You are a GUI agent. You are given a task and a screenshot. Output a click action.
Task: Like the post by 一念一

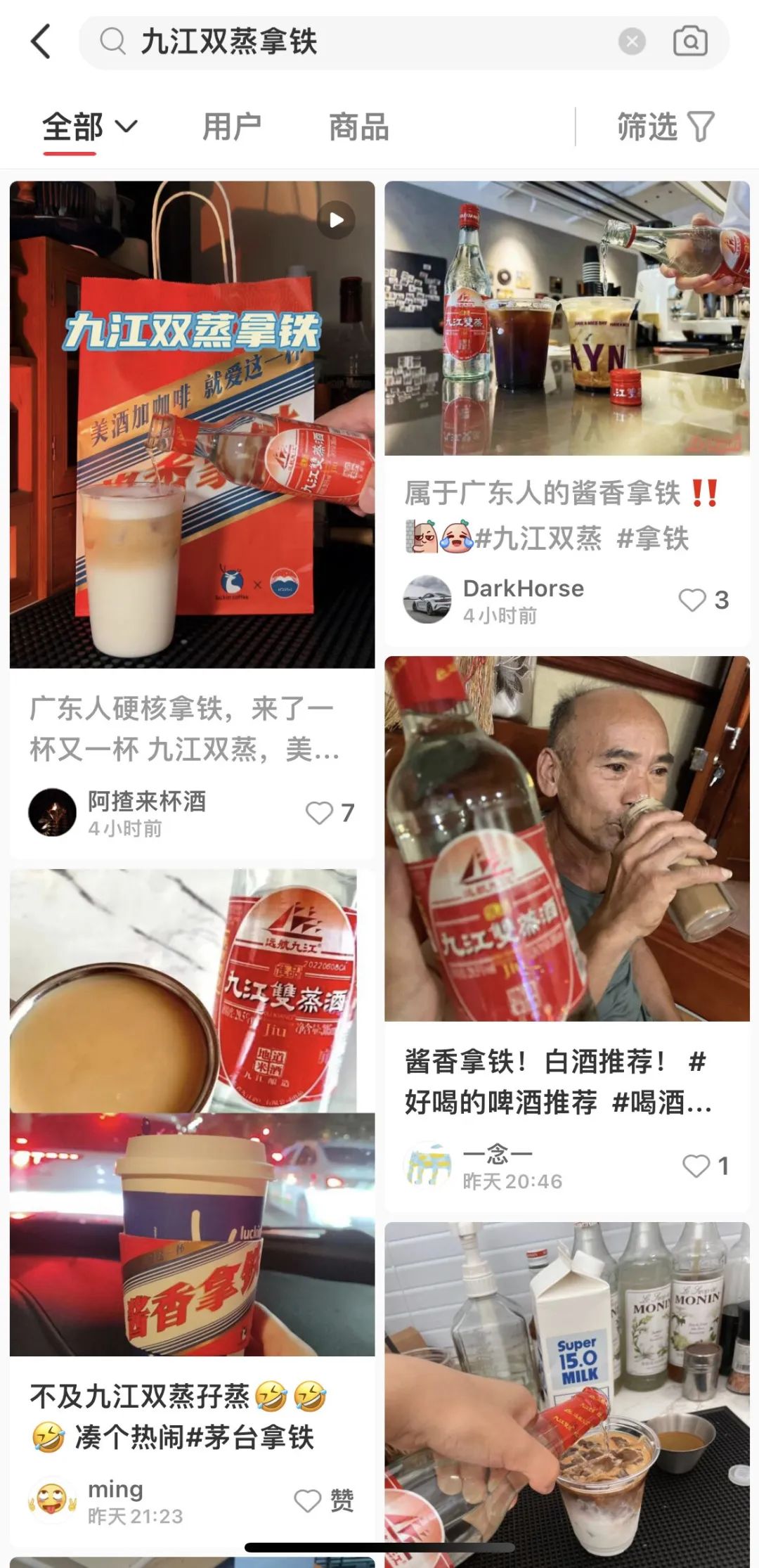(706, 1166)
